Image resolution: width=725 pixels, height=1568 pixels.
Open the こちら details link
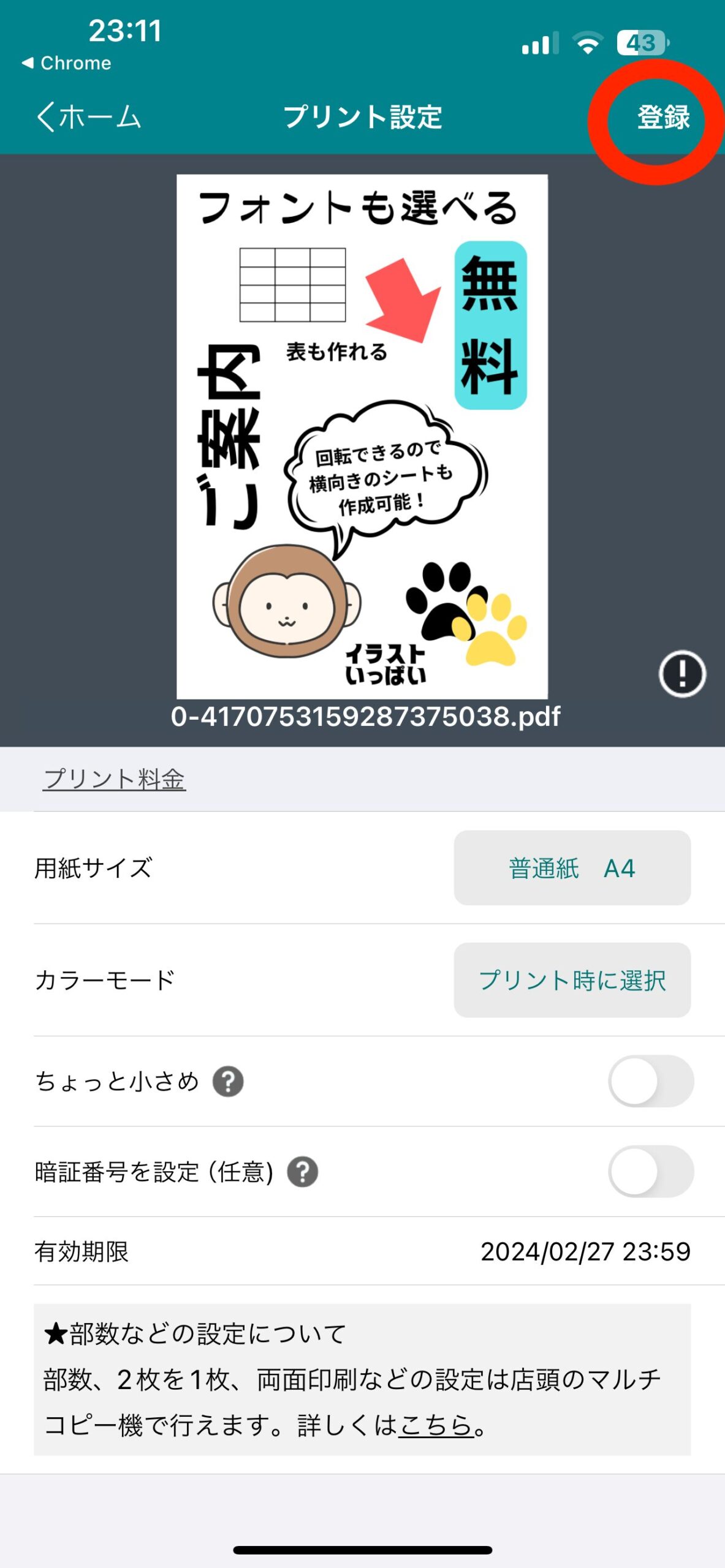click(x=436, y=1425)
